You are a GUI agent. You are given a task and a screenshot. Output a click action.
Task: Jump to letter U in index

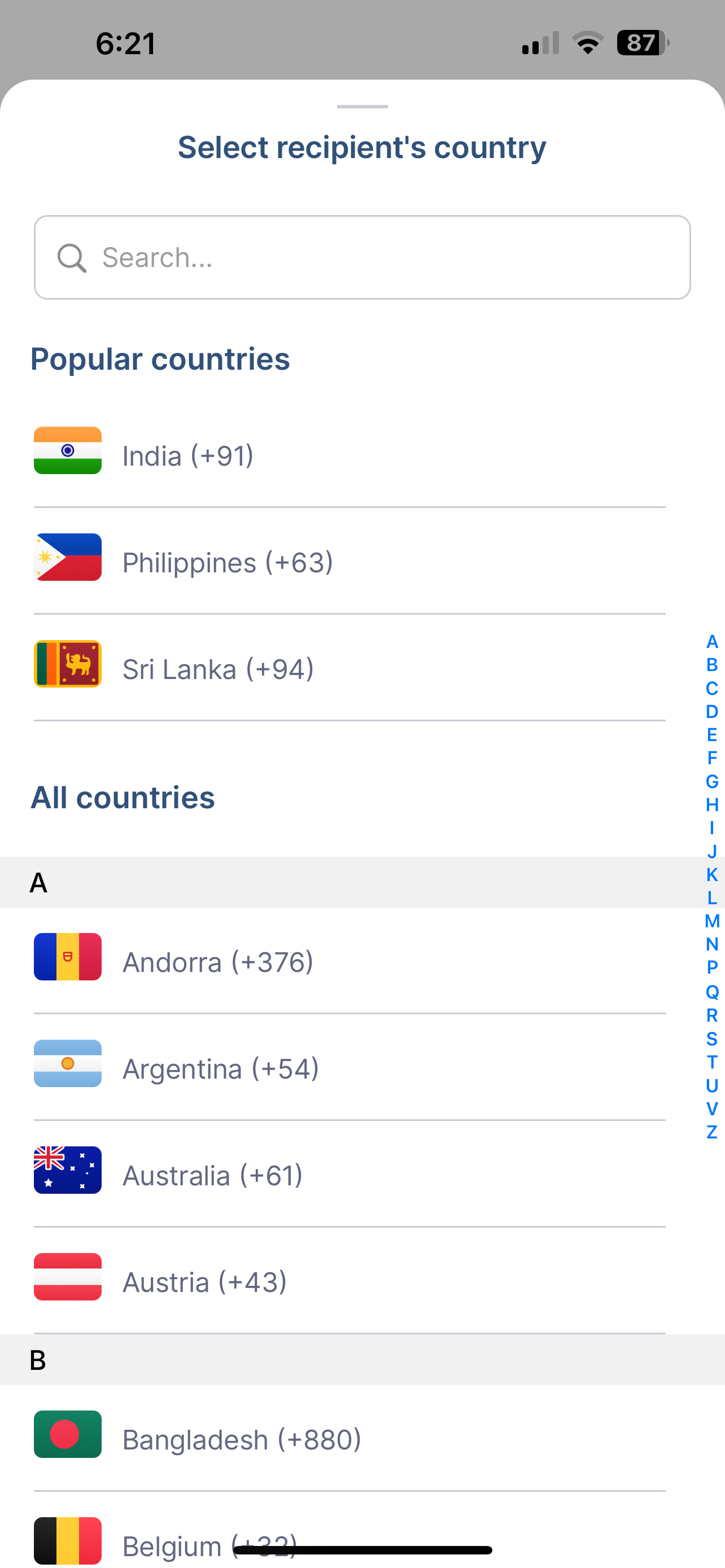[x=711, y=1085]
